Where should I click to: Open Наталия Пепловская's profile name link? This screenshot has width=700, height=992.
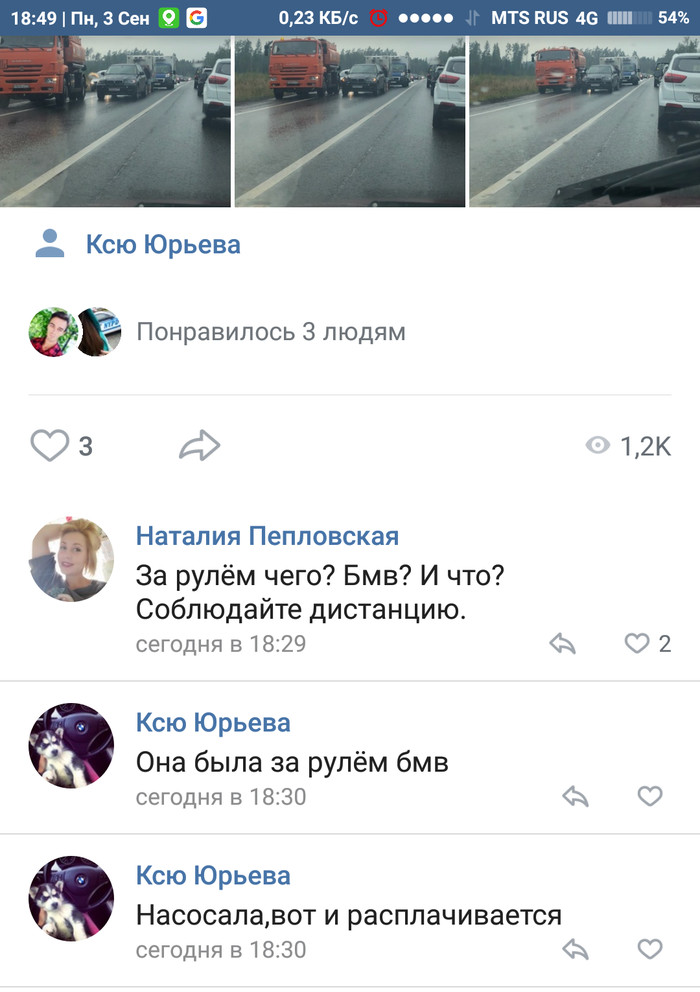coord(267,536)
